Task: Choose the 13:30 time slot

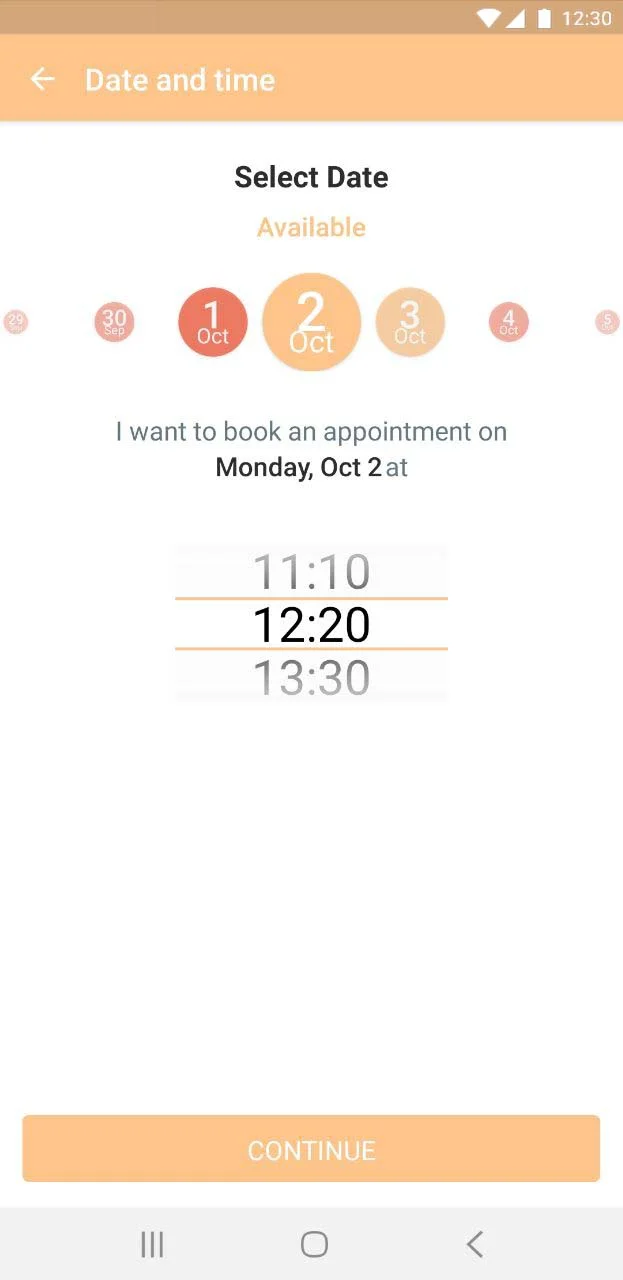Action: (311, 678)
